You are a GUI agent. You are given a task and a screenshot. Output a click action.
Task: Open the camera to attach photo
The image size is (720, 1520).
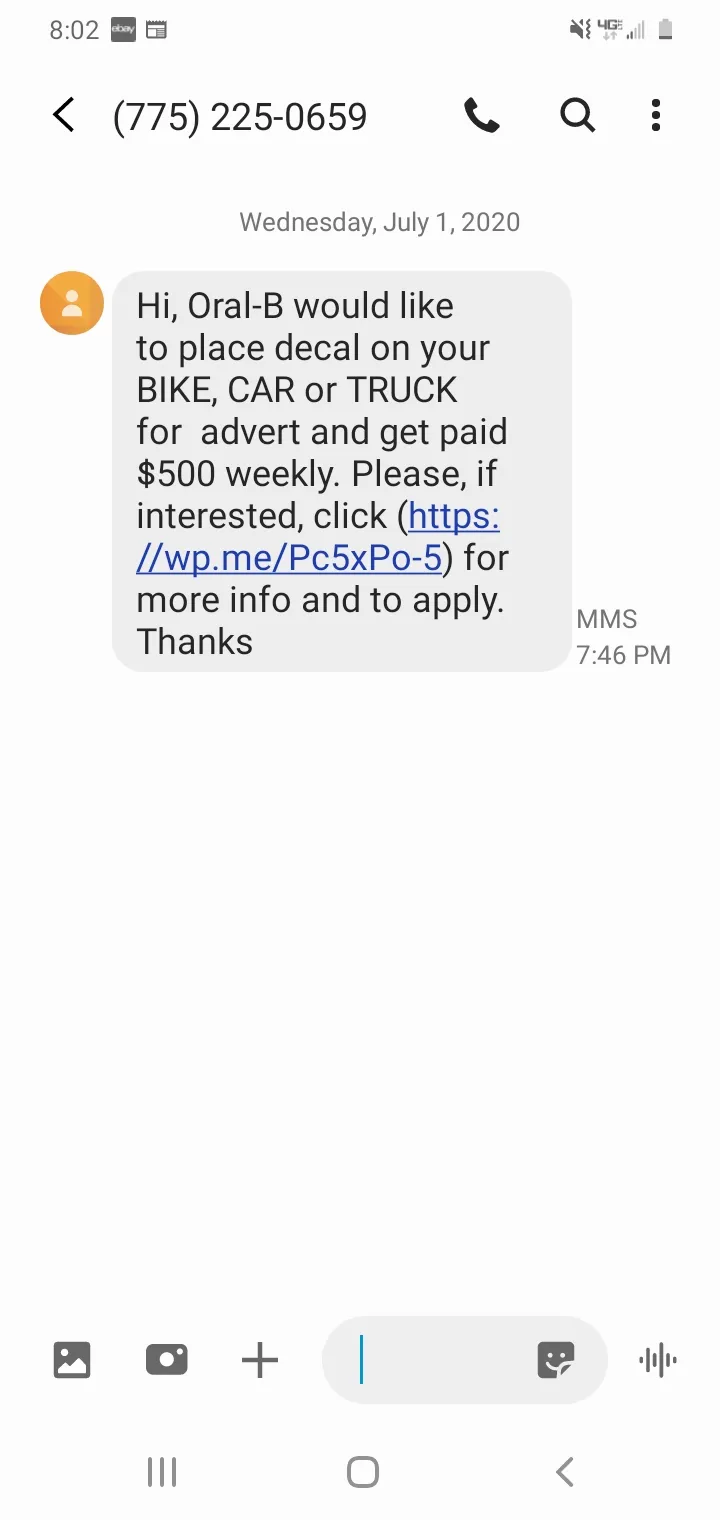167,1360
